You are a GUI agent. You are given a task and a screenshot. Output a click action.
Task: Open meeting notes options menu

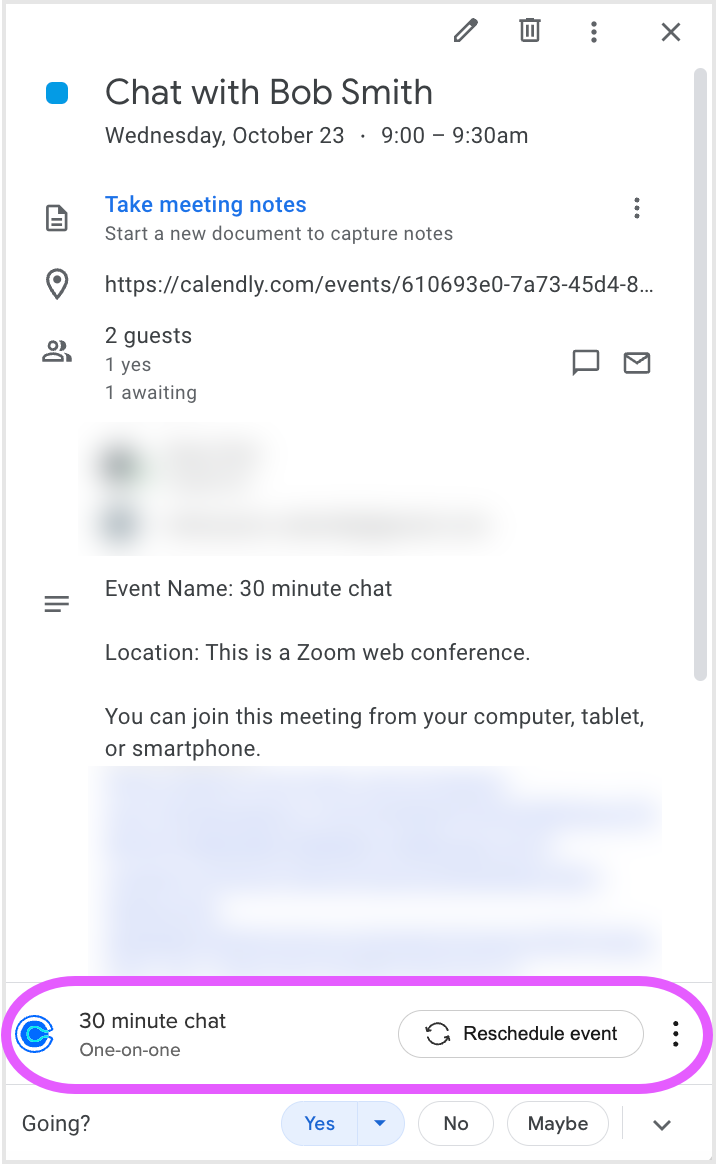tap(637, 208)
